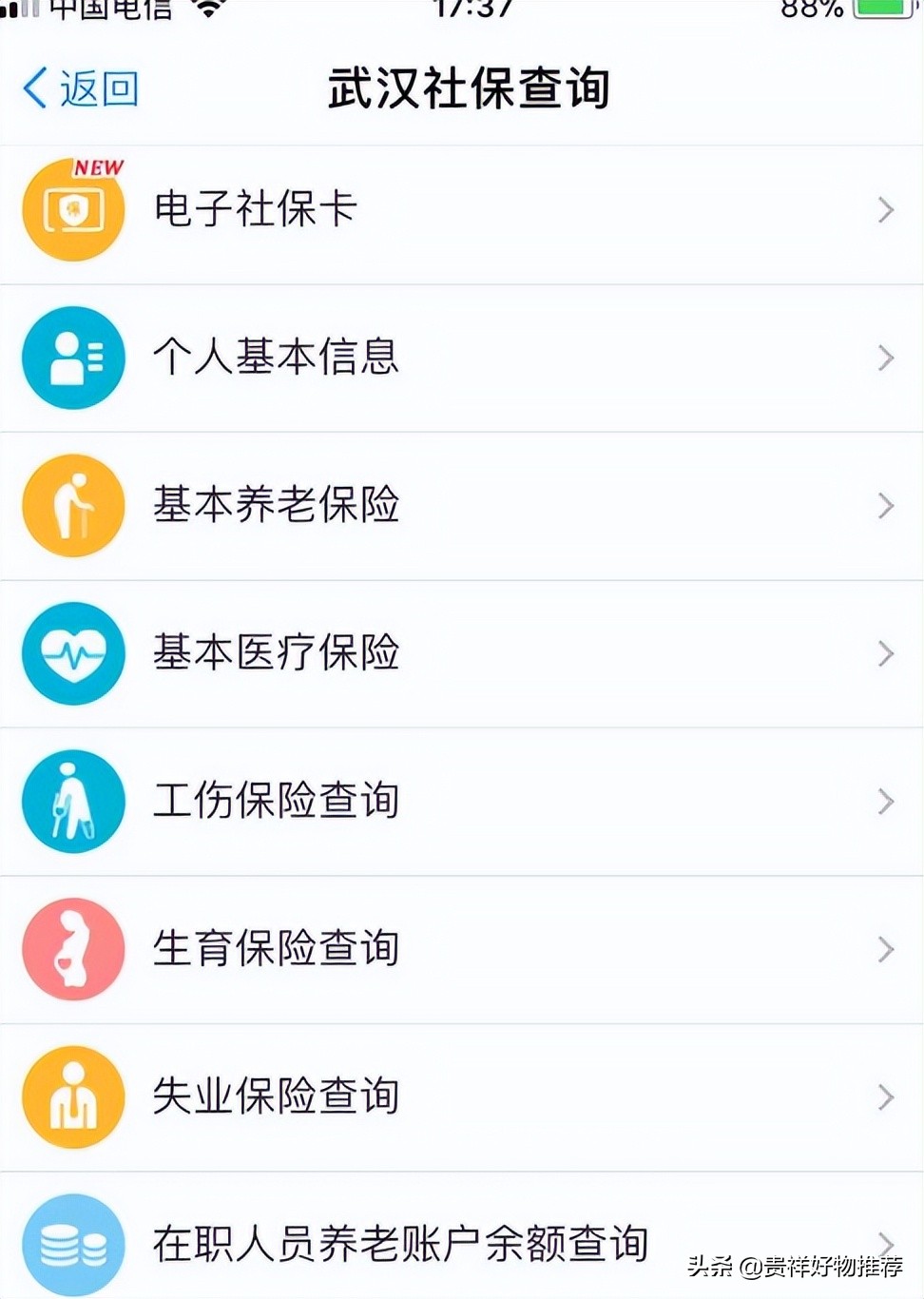Click the NEW badge on electronic card
This screenshot has height=1299, width=924.
click(x=98, y=167)
